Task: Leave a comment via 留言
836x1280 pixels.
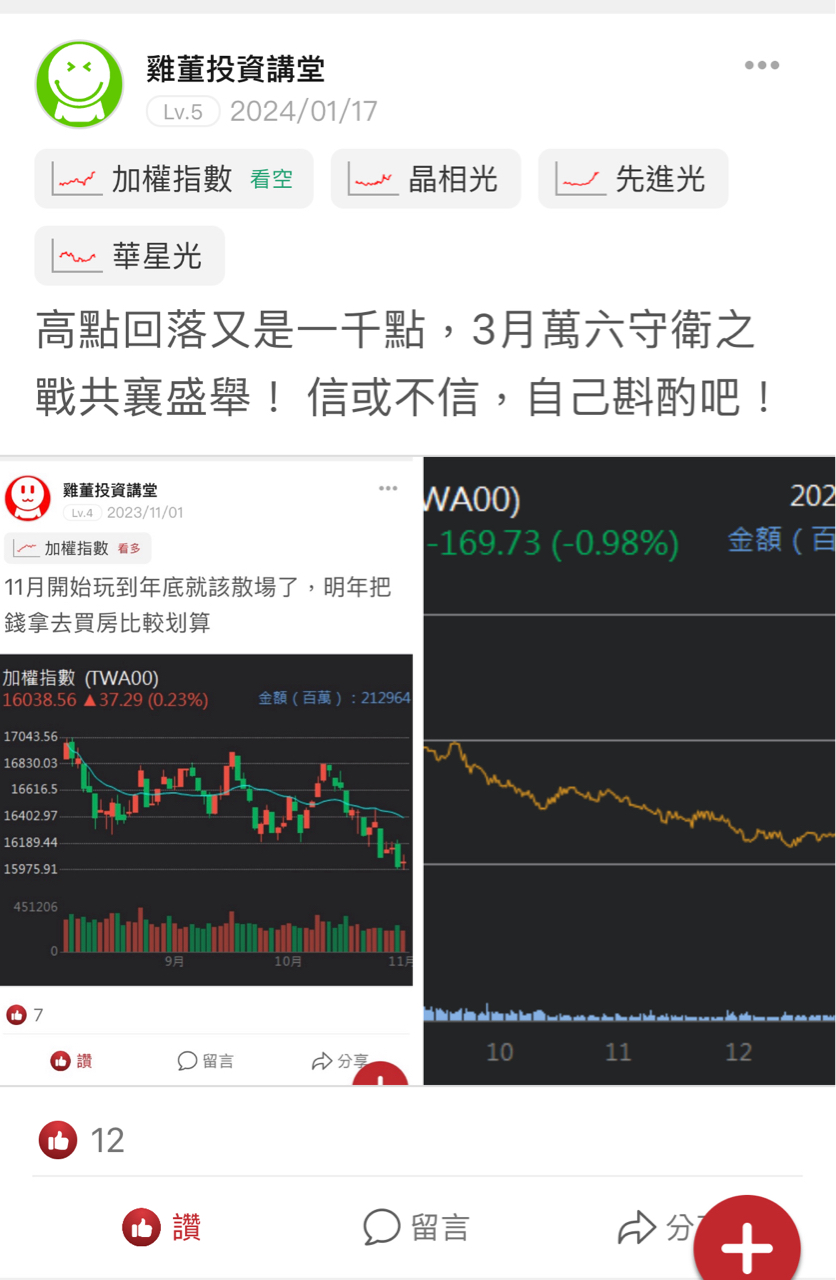Action: pos(416,1228)
